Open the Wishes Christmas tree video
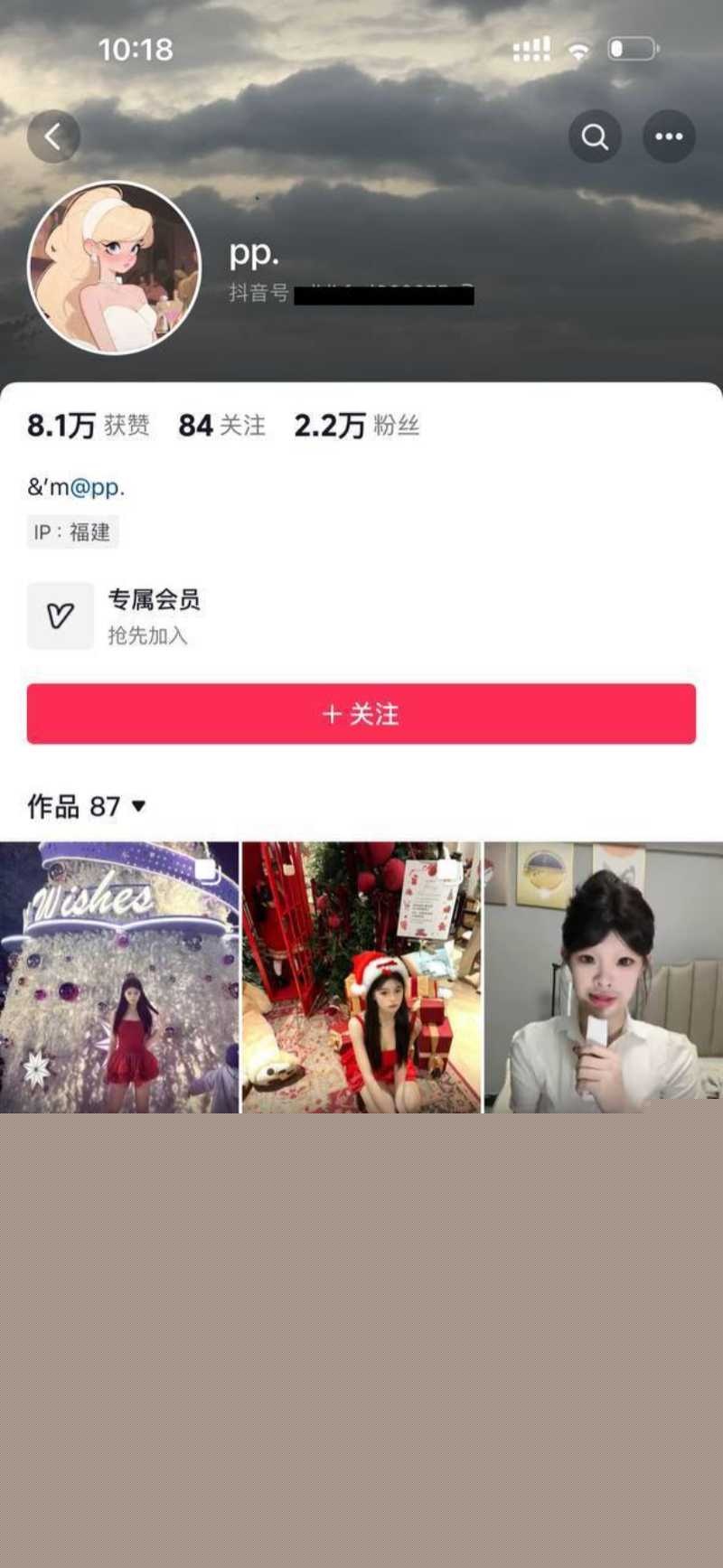Screen dimensions: 723x1568 pyautogui.click(x=119, y=977)
